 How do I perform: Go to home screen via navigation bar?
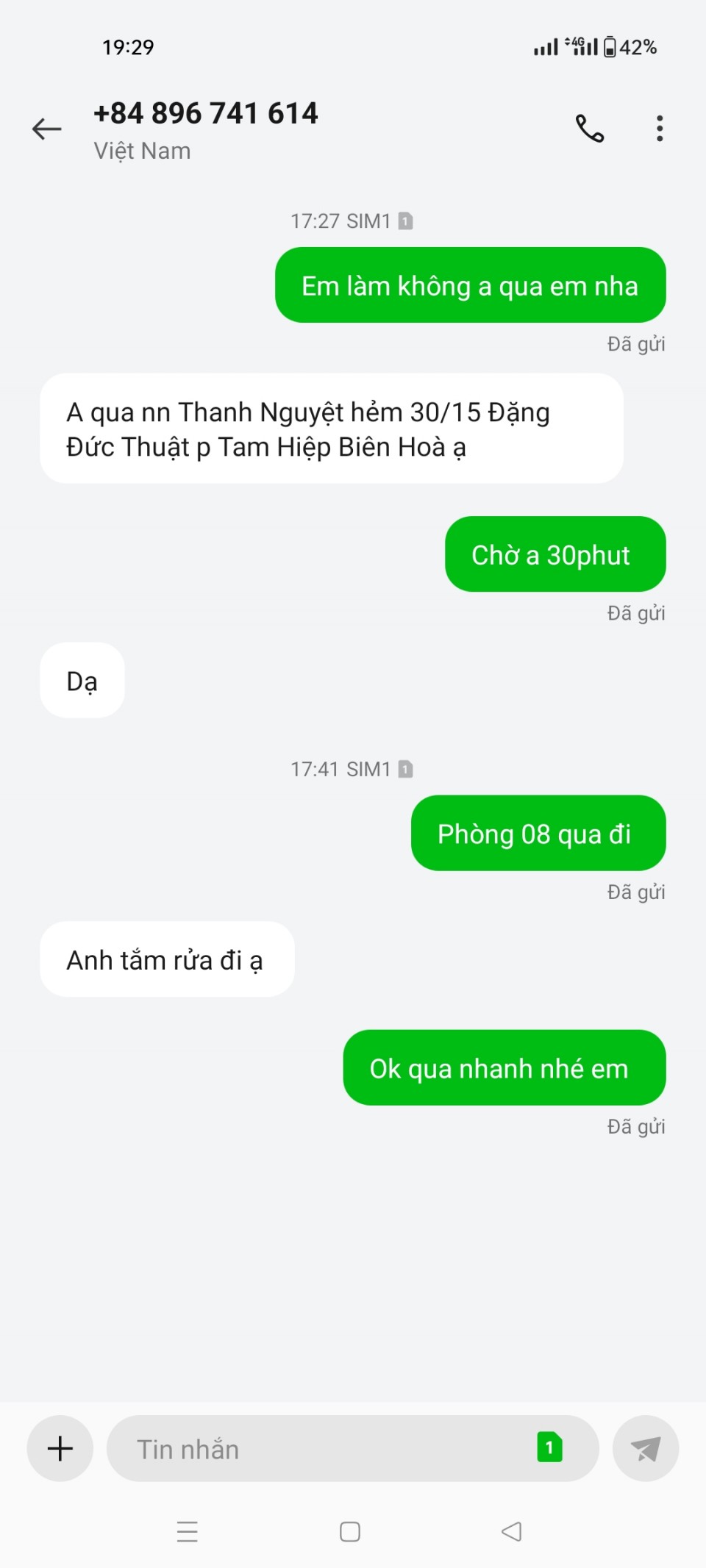click(x=350, y=1531)
